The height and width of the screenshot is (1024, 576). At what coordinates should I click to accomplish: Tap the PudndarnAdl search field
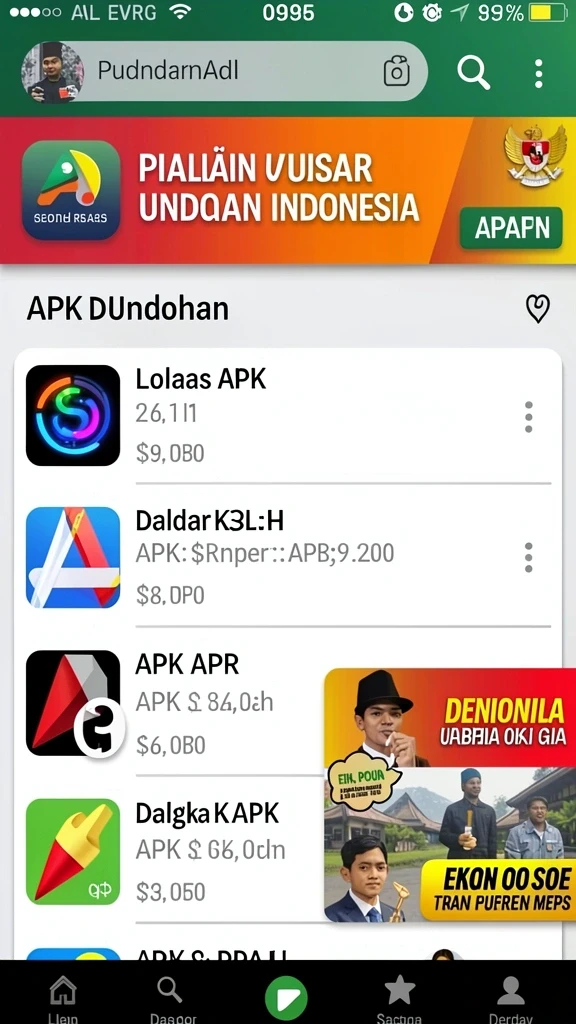point(224,71)
